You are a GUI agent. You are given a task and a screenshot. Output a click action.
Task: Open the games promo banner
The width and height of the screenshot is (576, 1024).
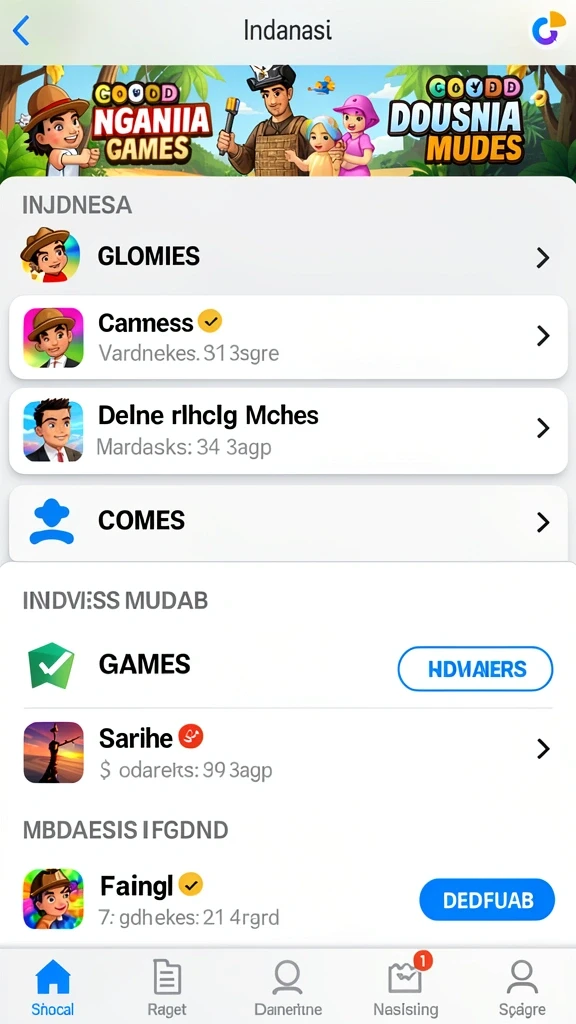click(x=288, y=121)
